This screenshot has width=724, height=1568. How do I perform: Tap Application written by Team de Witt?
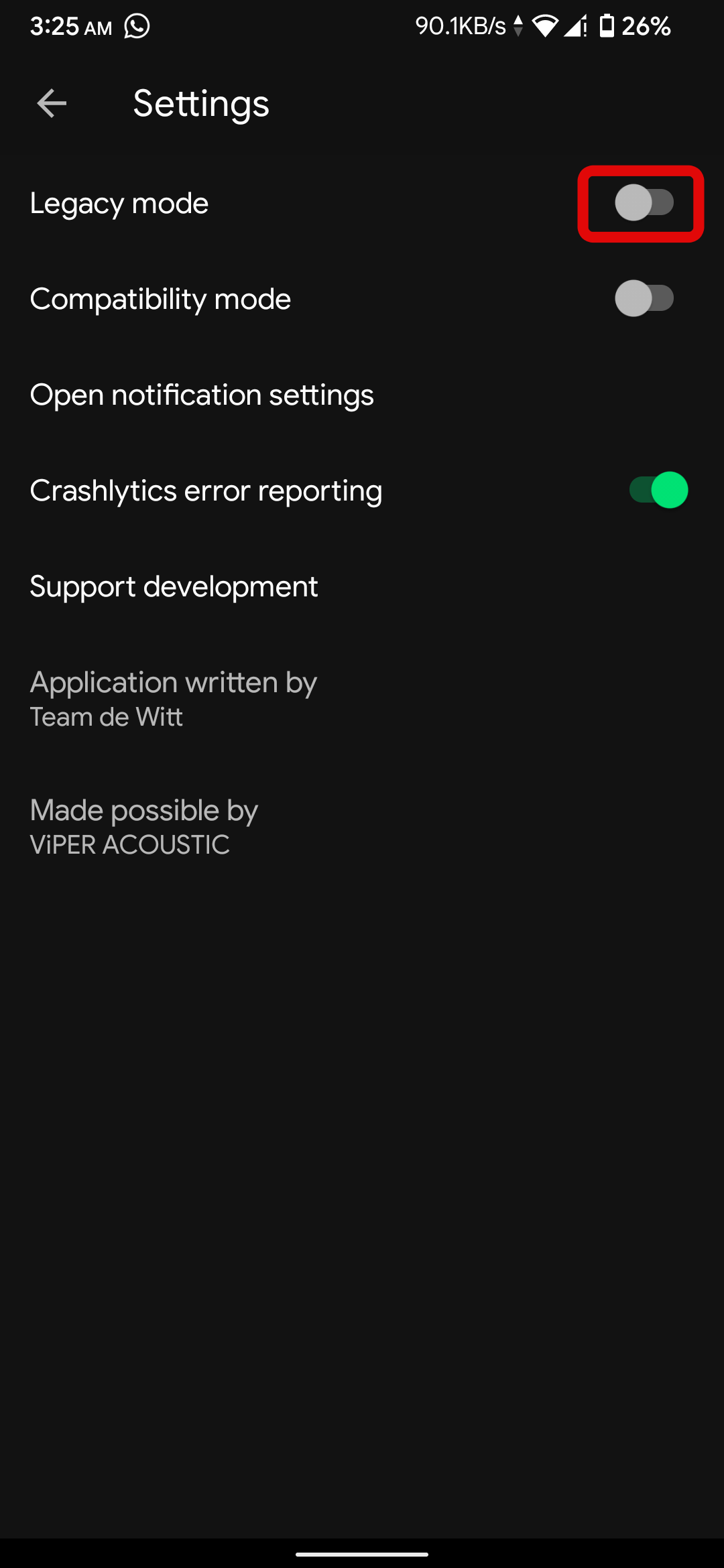173,698
